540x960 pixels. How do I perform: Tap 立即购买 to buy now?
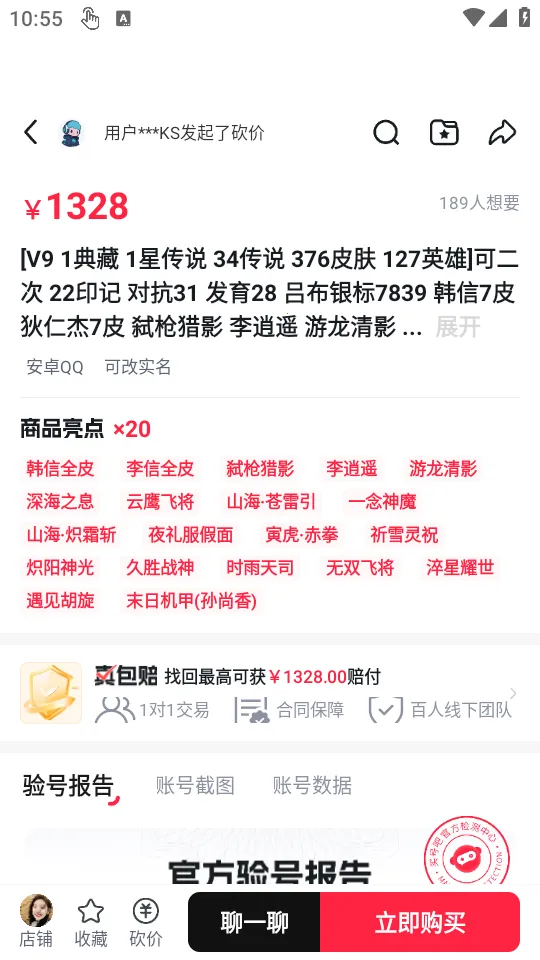tap(420, 922)
